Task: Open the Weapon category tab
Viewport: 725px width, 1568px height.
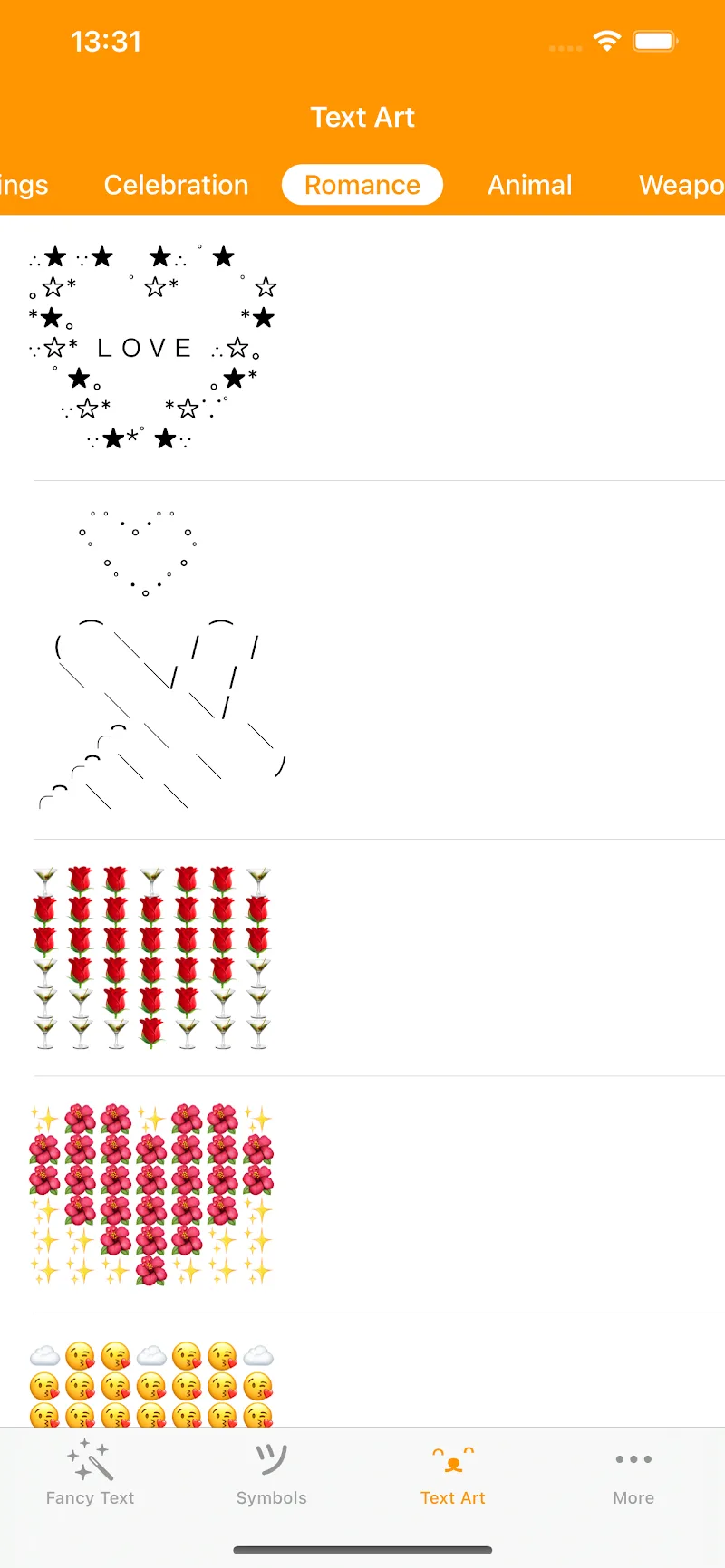Action: point(681,185)
